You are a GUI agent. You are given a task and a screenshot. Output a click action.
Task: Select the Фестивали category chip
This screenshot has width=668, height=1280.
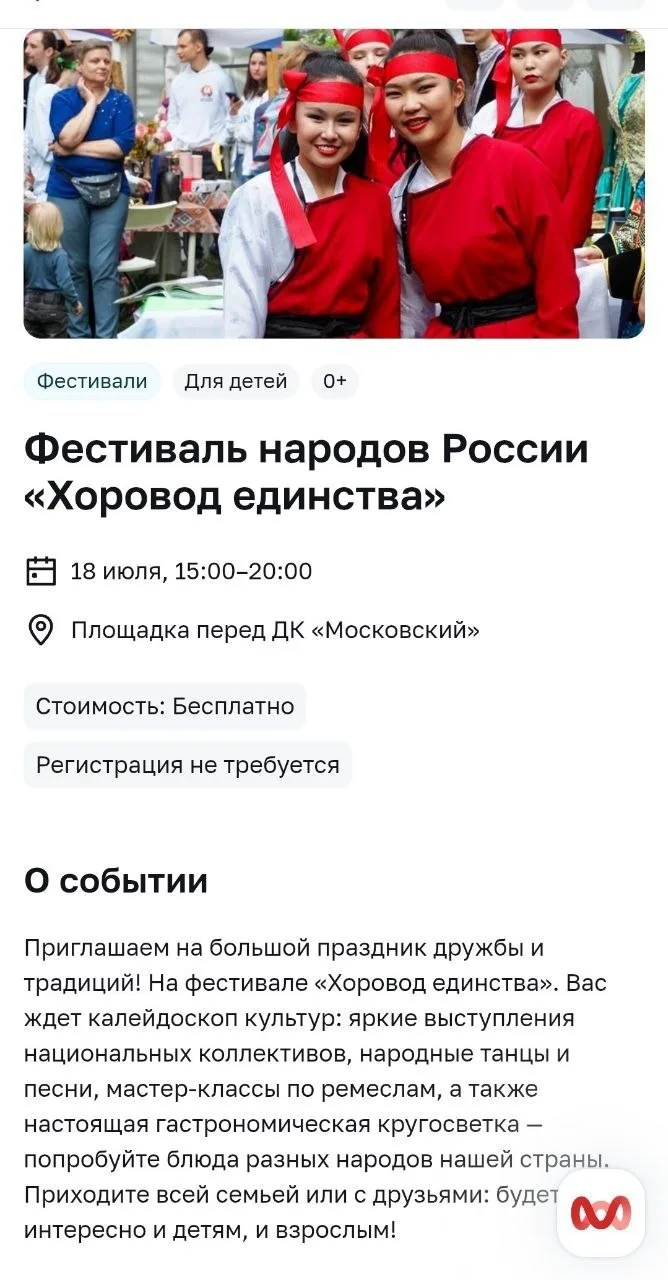pos(92,381)
